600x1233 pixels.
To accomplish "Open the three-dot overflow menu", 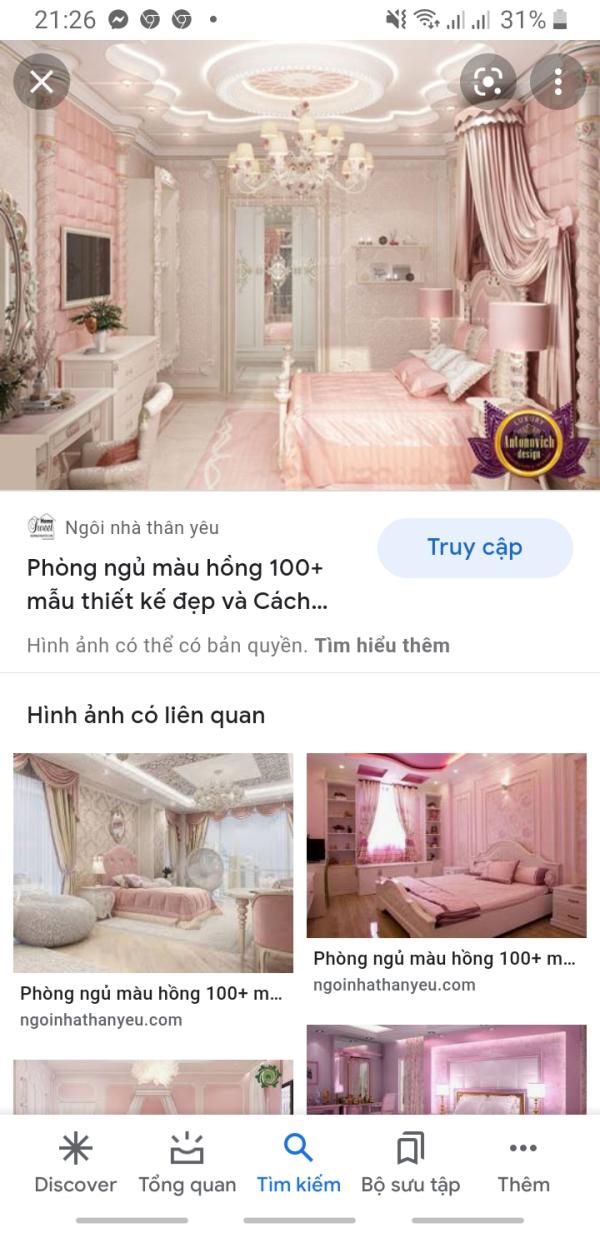I will click(x=558, y=82).
